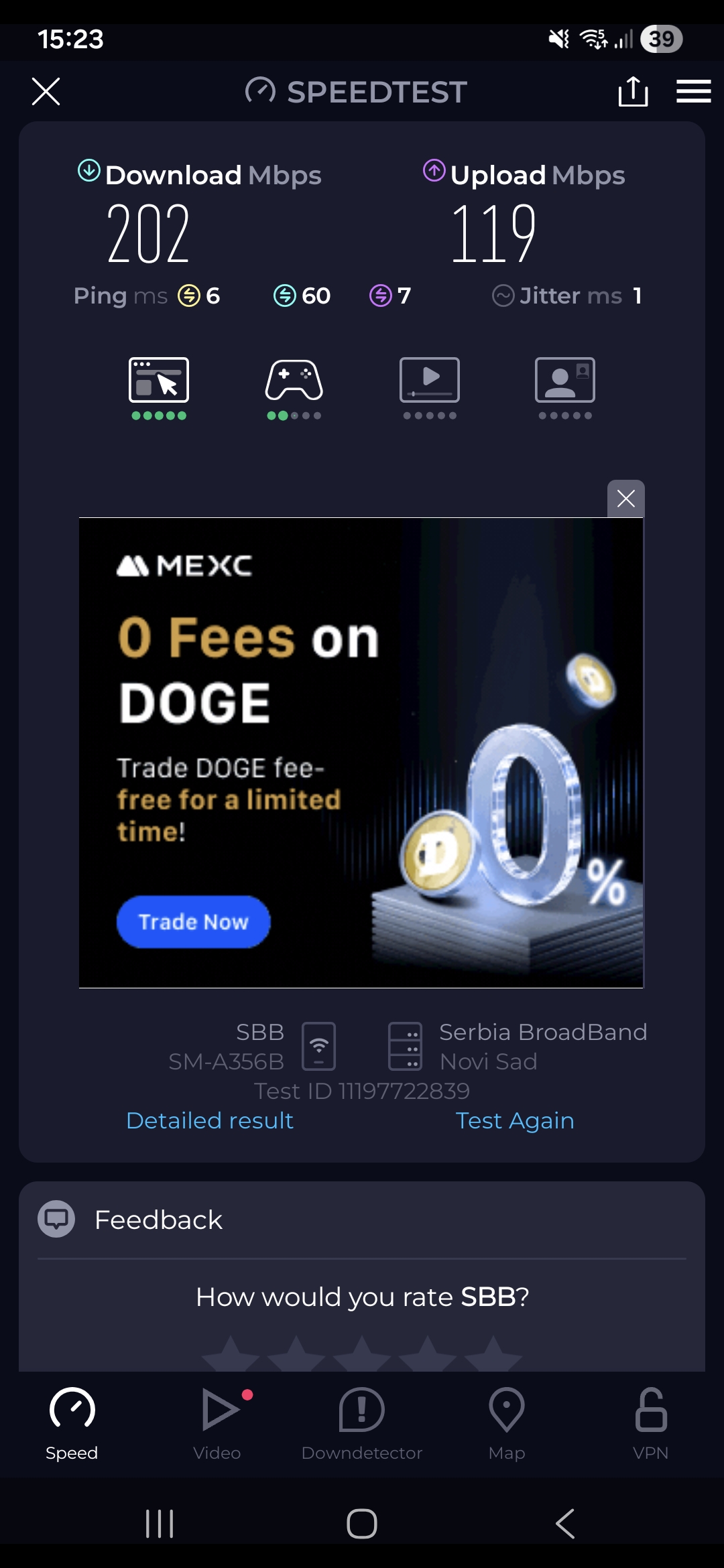Close the speed test result screen

tap(46, 91)
